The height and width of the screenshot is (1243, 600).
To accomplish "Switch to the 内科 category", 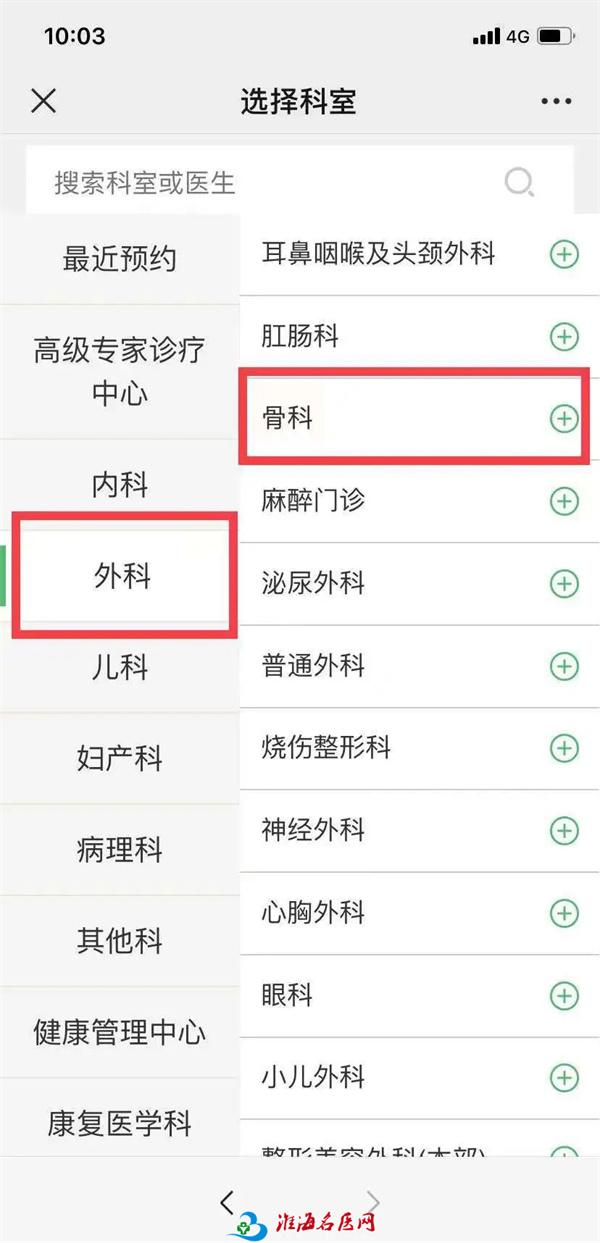I will 120,485.
